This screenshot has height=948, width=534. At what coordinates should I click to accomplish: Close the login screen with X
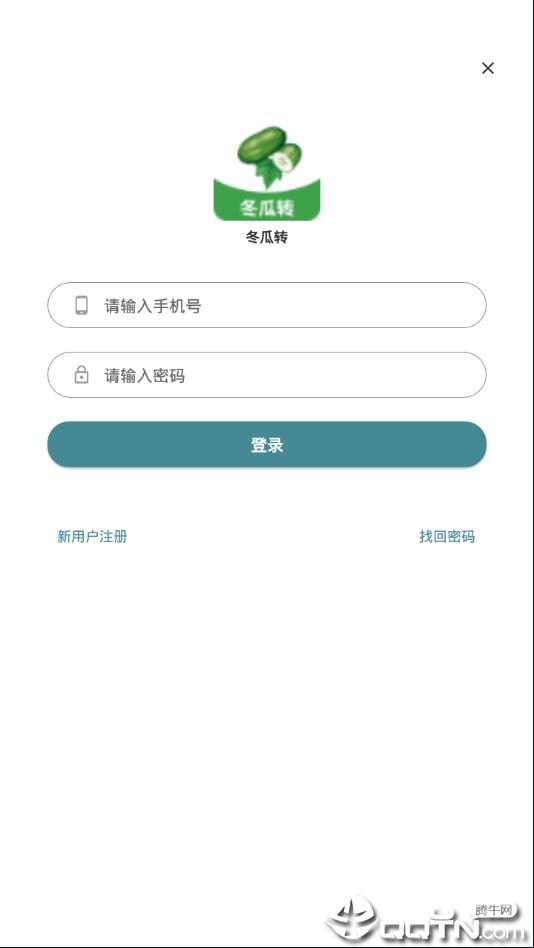487,68
